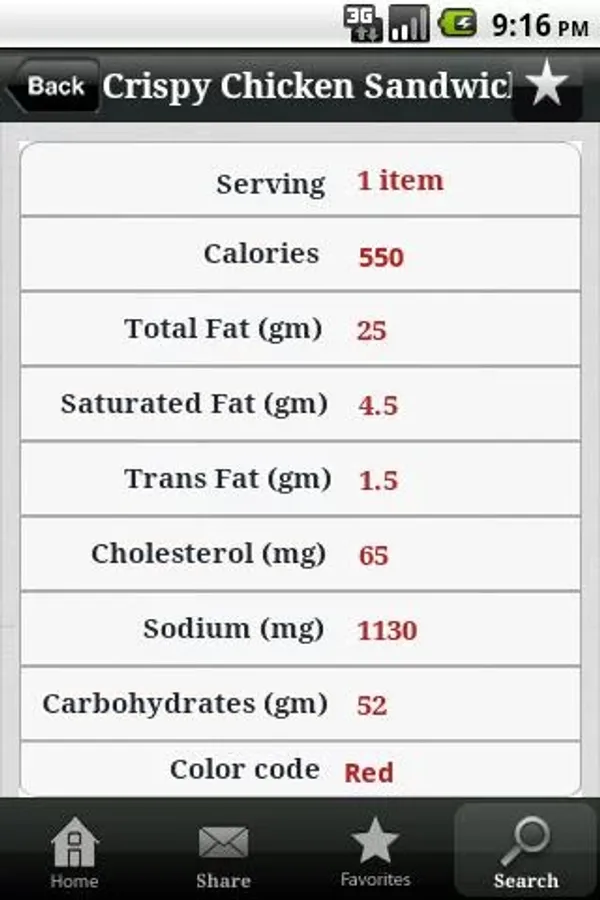Switch to the Home tab
The image size is (600, 900).
[x=75, y=853]
